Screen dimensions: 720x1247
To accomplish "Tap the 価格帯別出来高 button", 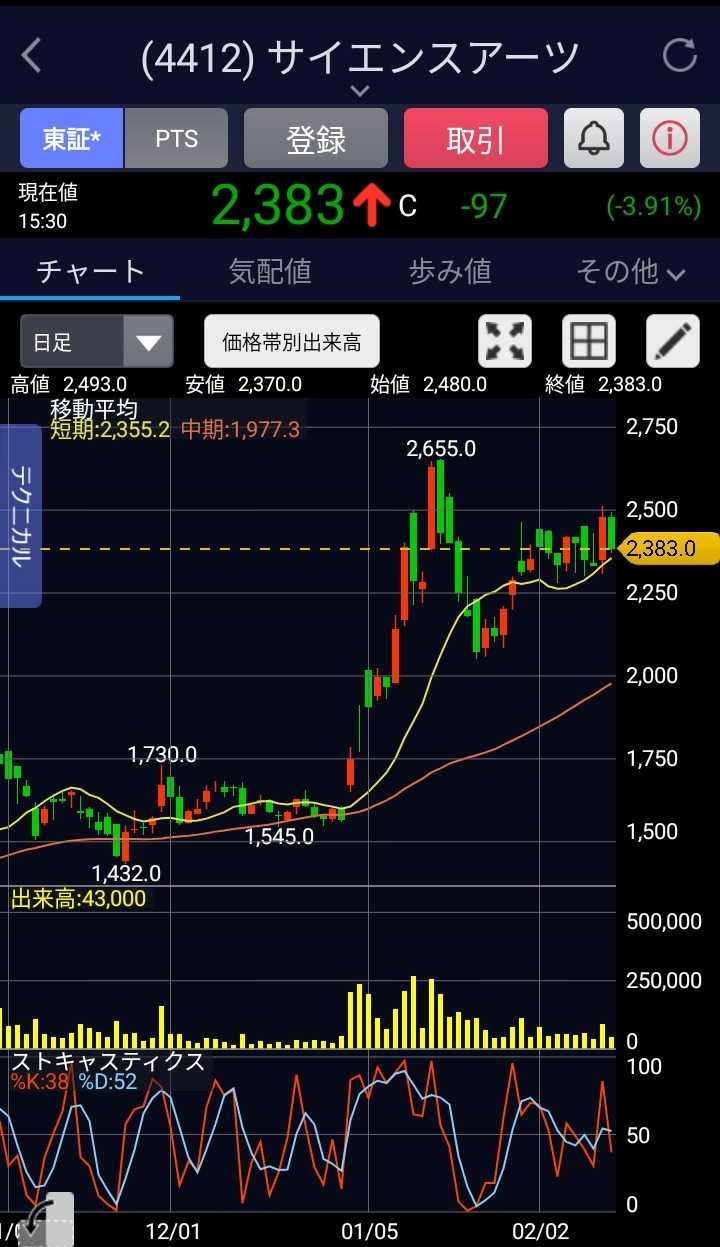I will coord(293,342).
